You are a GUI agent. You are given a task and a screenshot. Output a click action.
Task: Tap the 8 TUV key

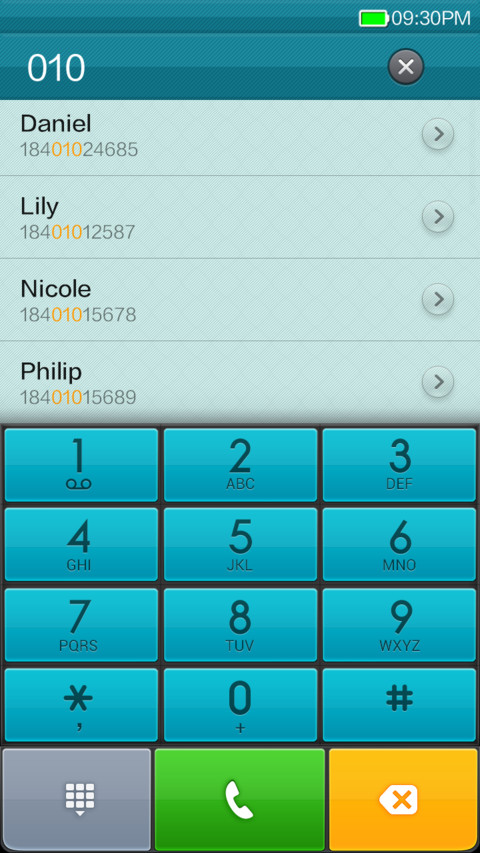click(240, 625)
